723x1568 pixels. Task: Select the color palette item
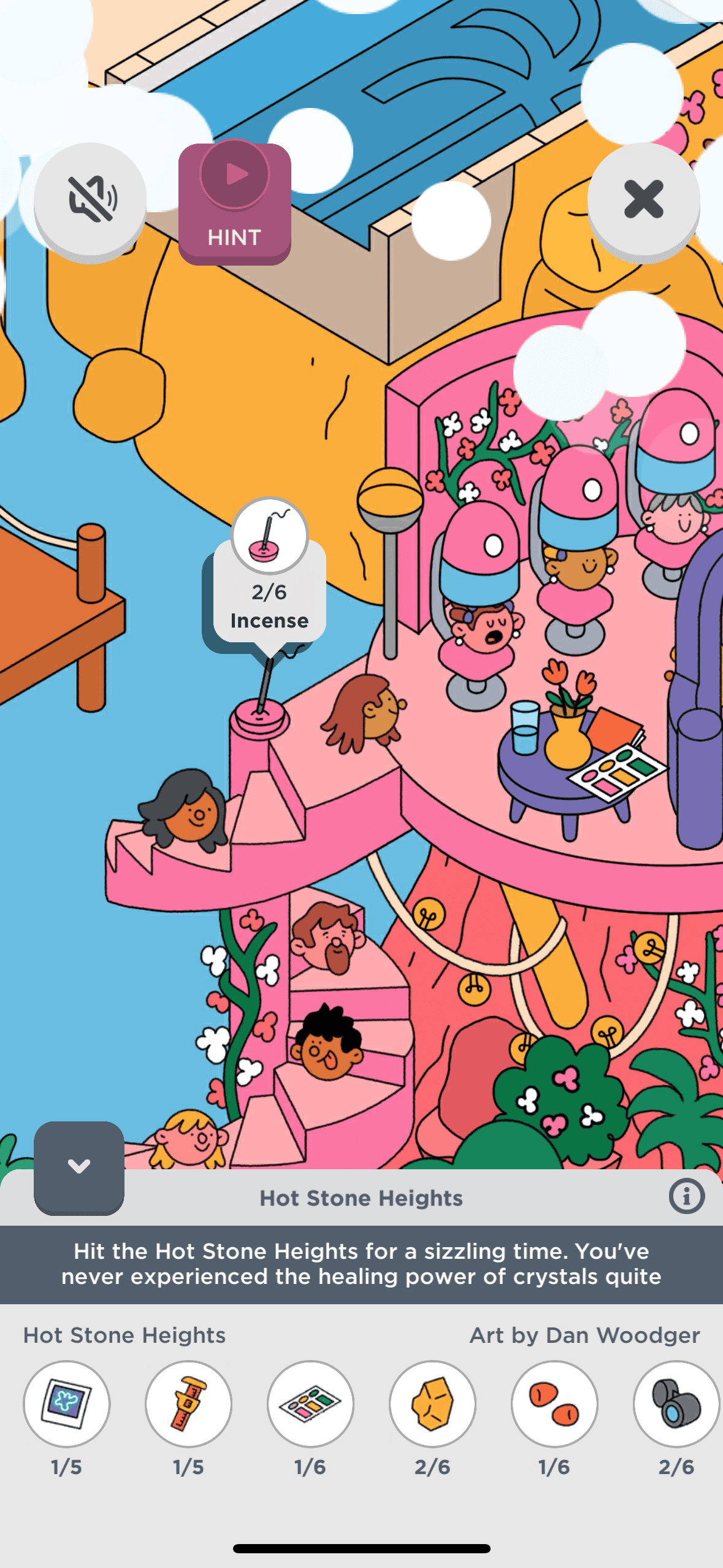310,1403
